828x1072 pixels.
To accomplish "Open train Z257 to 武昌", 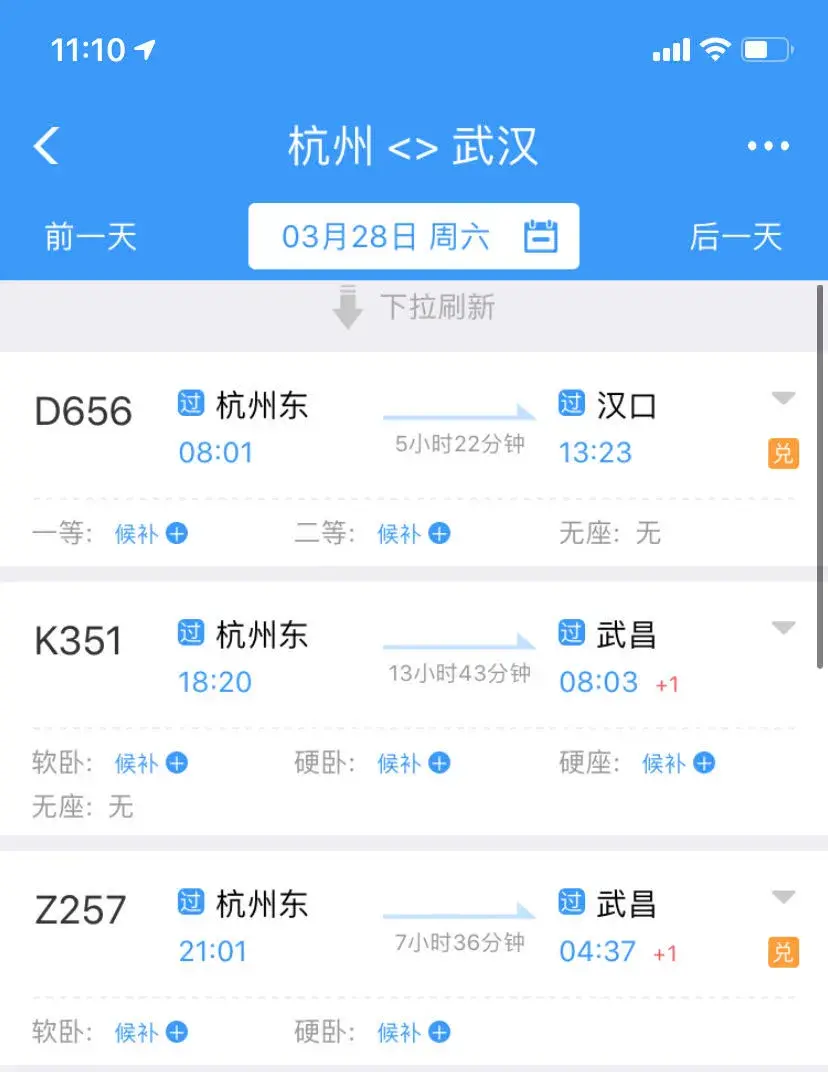I will tap(400, 926).
